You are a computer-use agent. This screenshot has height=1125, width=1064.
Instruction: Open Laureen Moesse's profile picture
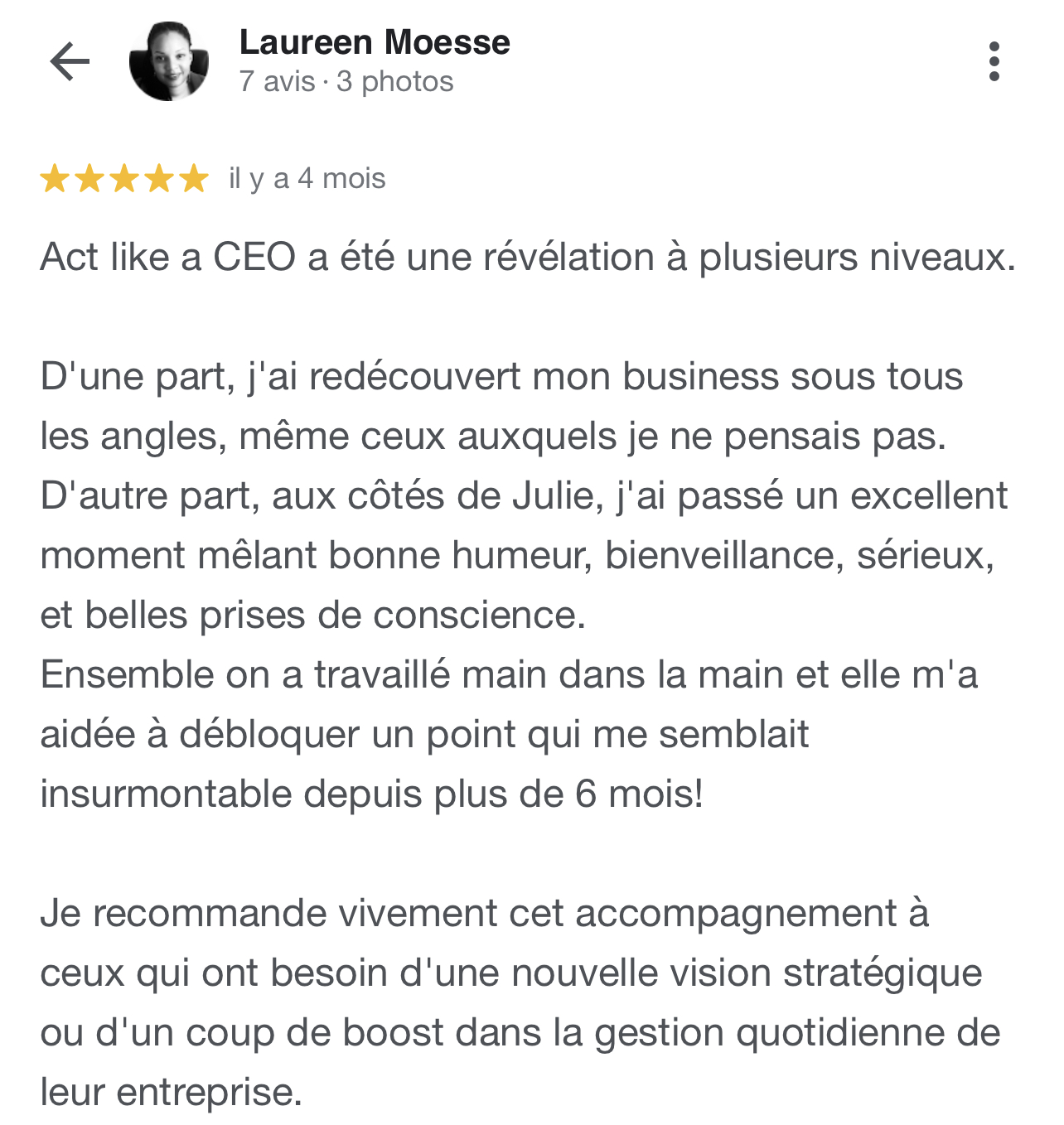tap(169, 62)
